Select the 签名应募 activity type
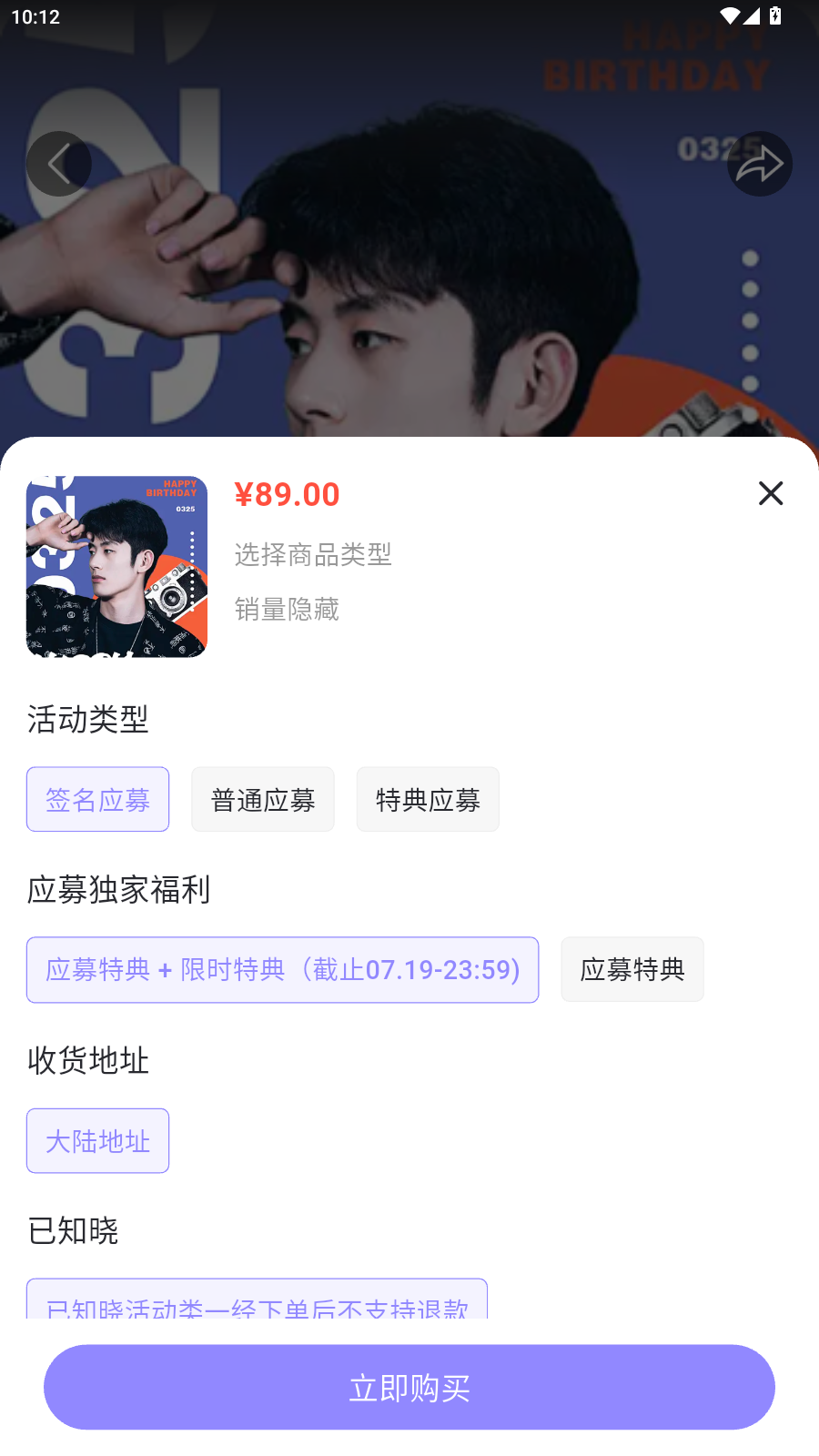Viewport: 819px width, 1456px height. click(97, 799)
